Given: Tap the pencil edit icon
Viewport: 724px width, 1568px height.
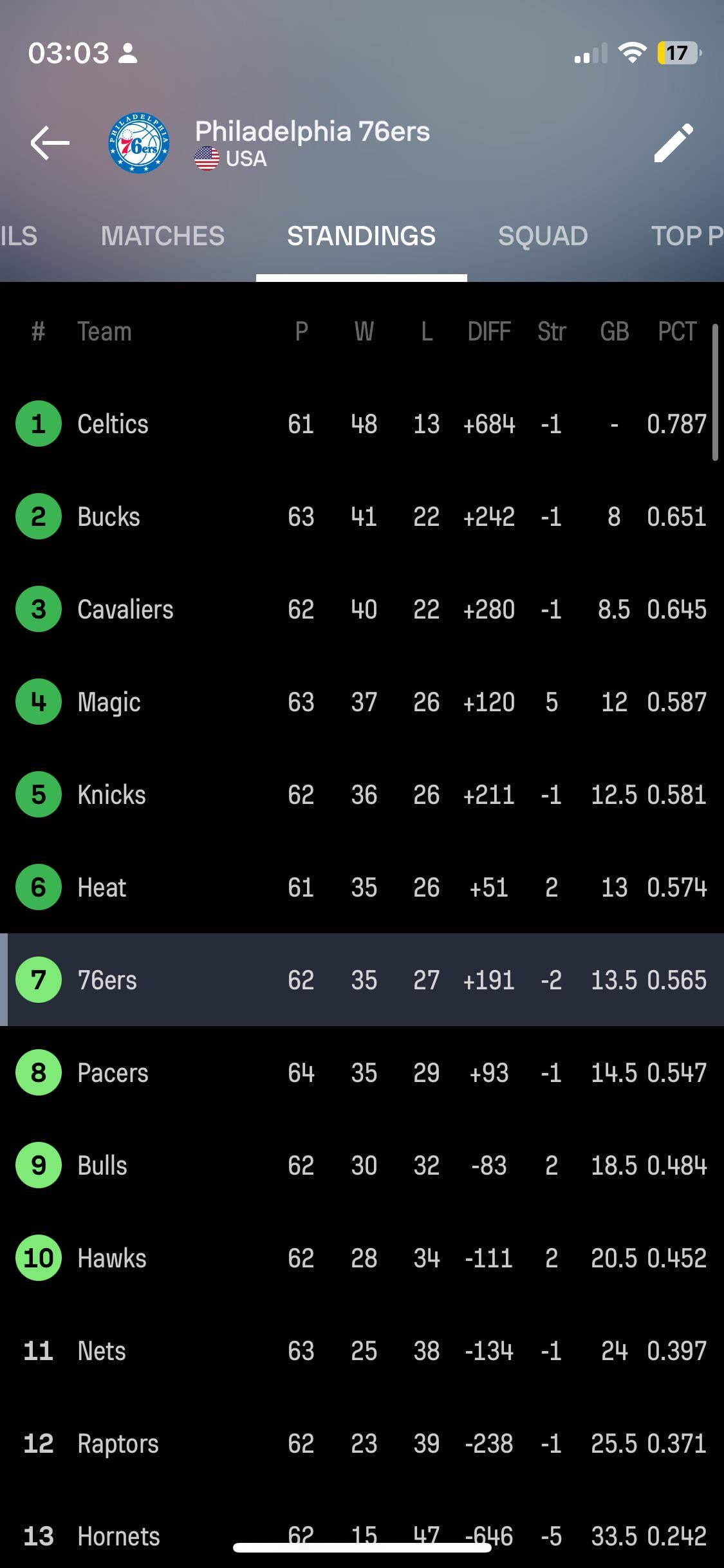Looking at the screenshot, I should (x=673, y=142).
